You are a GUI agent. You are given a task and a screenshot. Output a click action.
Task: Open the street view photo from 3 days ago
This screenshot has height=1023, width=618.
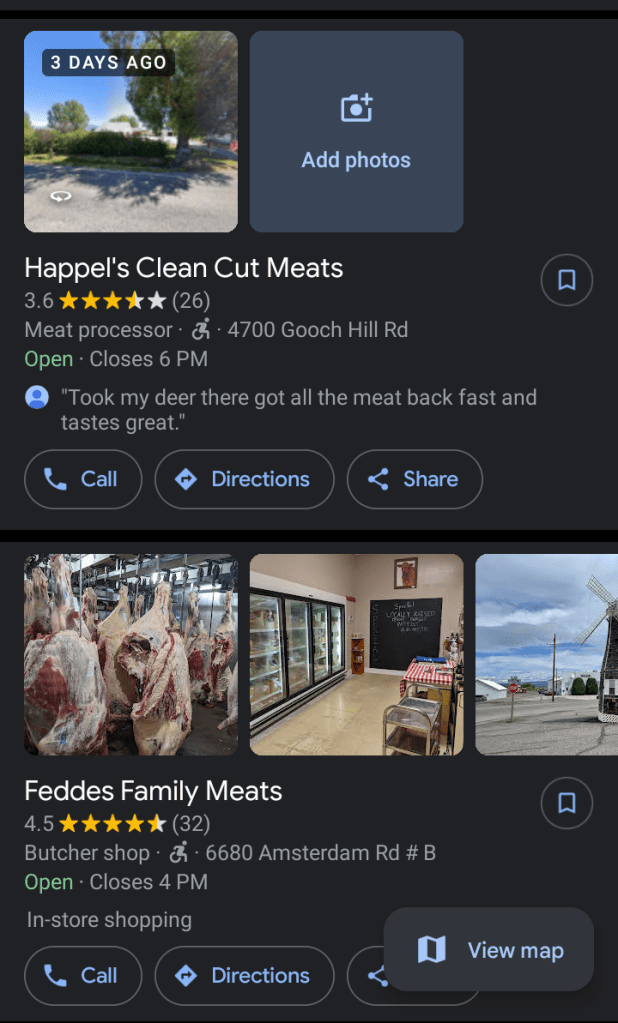131,131
